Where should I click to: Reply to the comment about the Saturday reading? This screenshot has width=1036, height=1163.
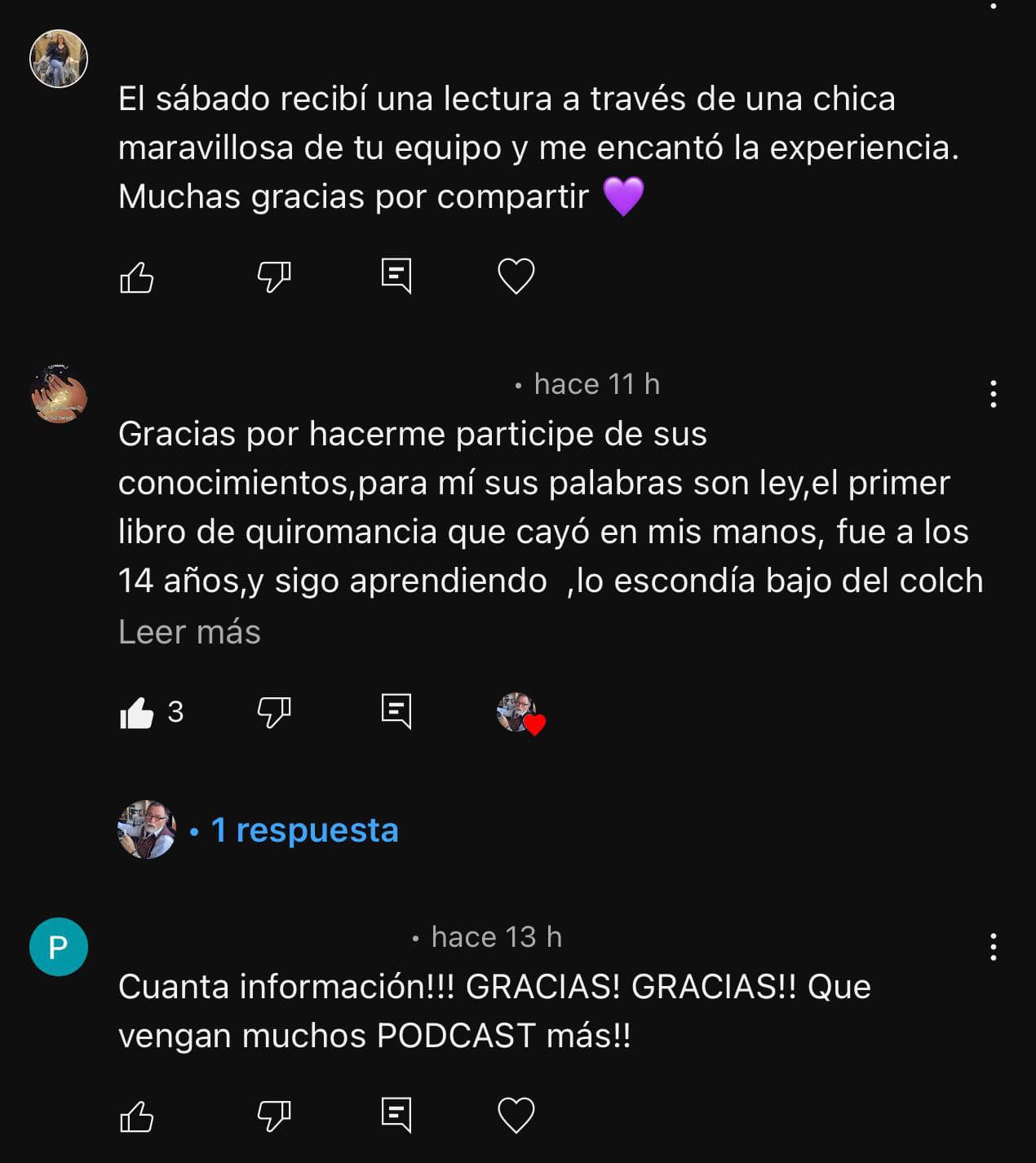(x=396, y=276)
